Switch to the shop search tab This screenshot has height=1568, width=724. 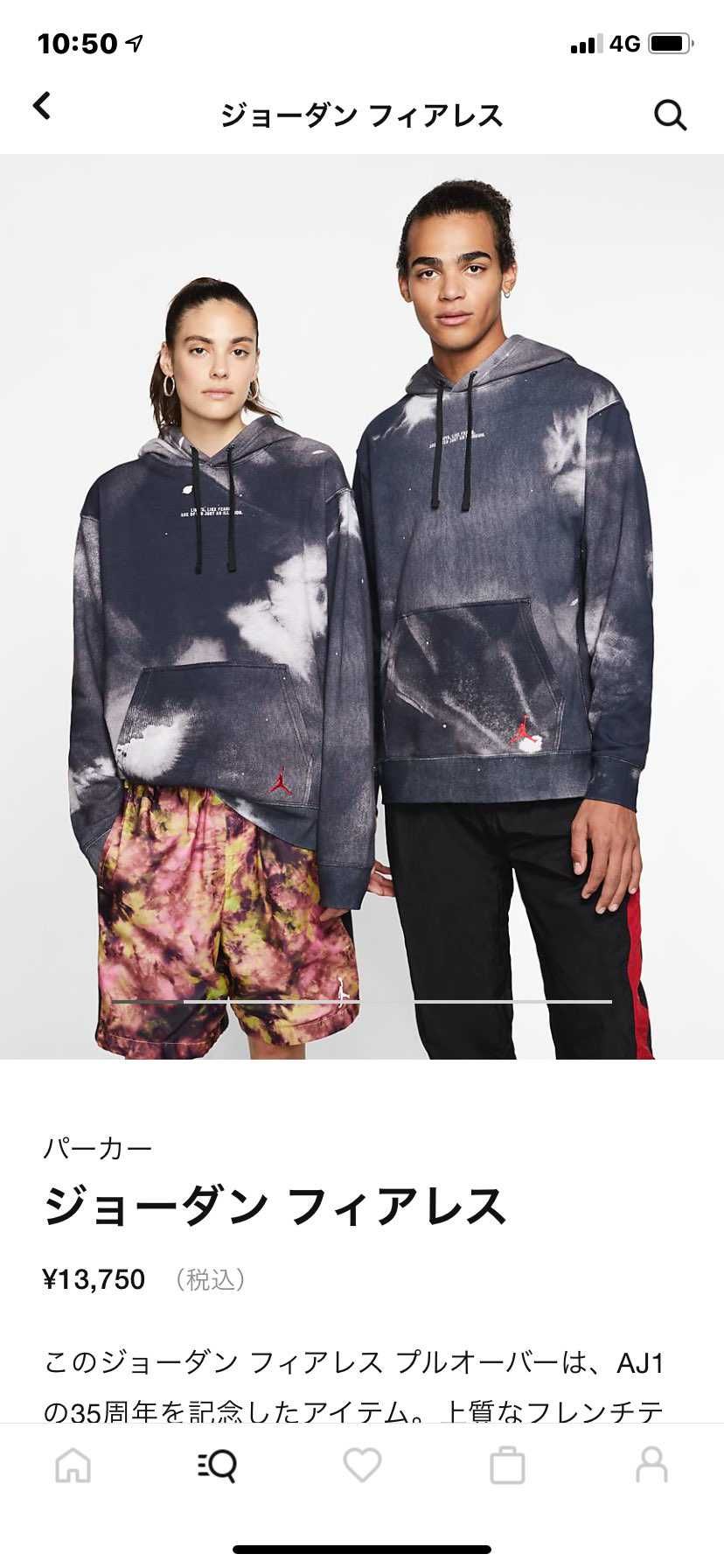pos(217,1465)
